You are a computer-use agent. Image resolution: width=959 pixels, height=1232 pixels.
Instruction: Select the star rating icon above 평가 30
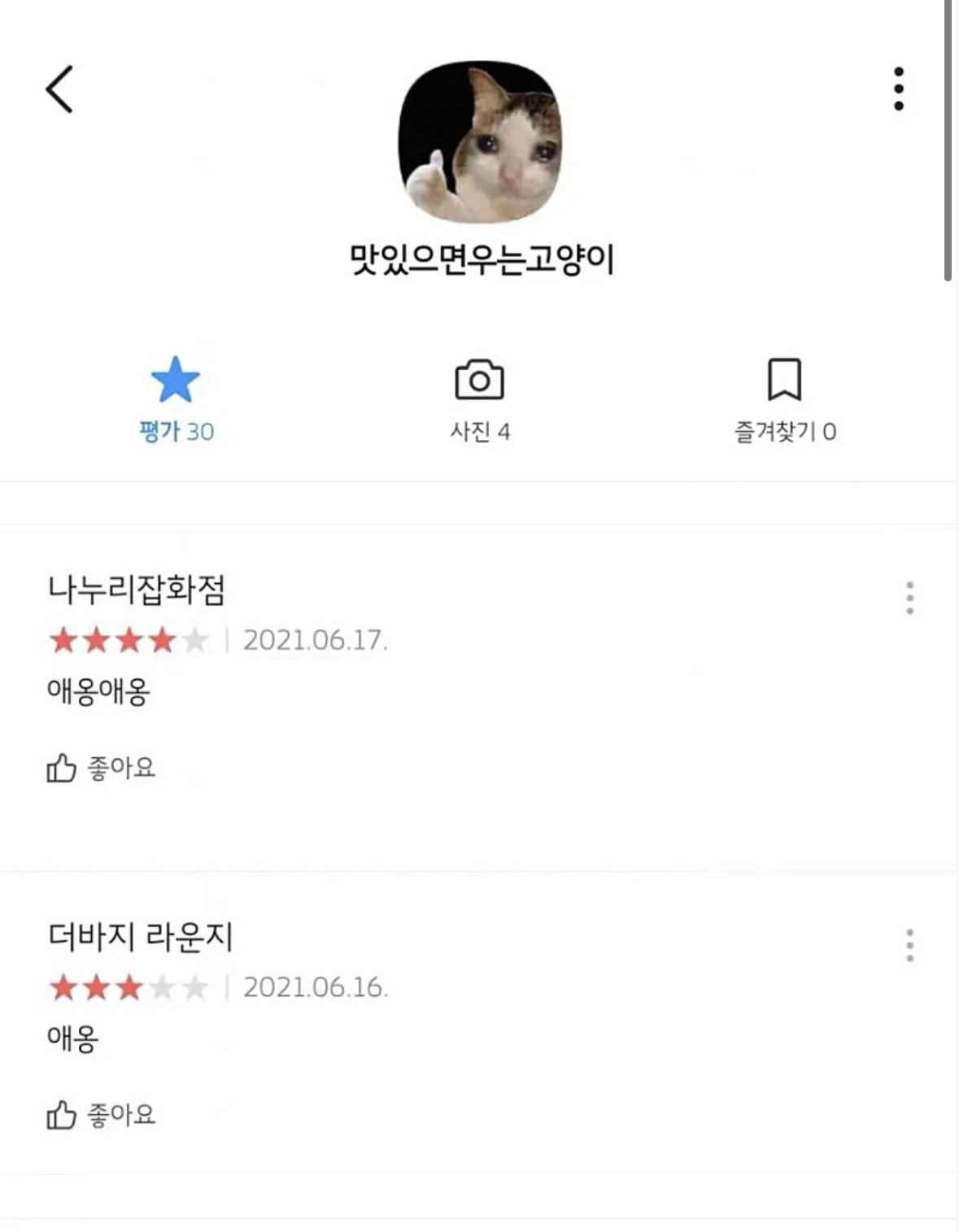tap(174, 381)
